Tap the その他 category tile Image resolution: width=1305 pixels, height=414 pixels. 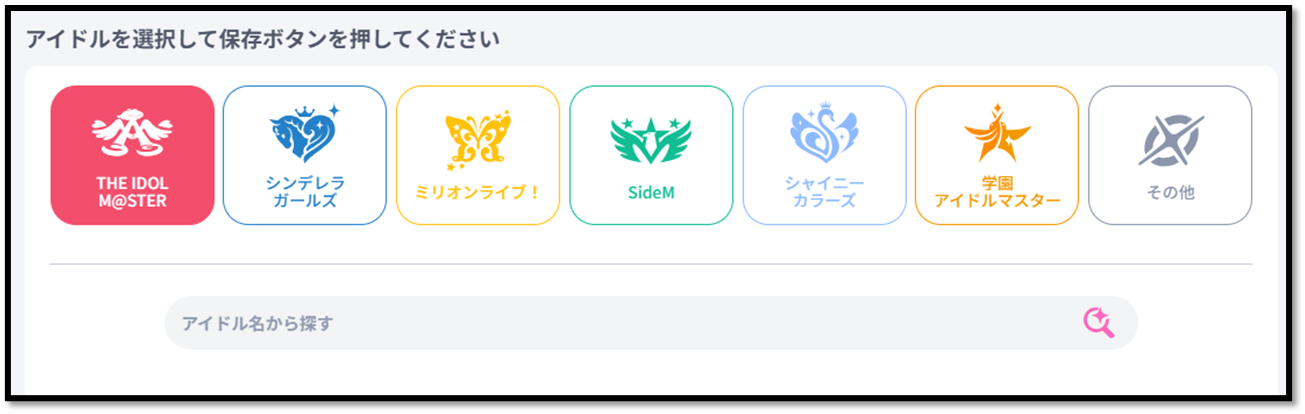(x=1170, y=155)
